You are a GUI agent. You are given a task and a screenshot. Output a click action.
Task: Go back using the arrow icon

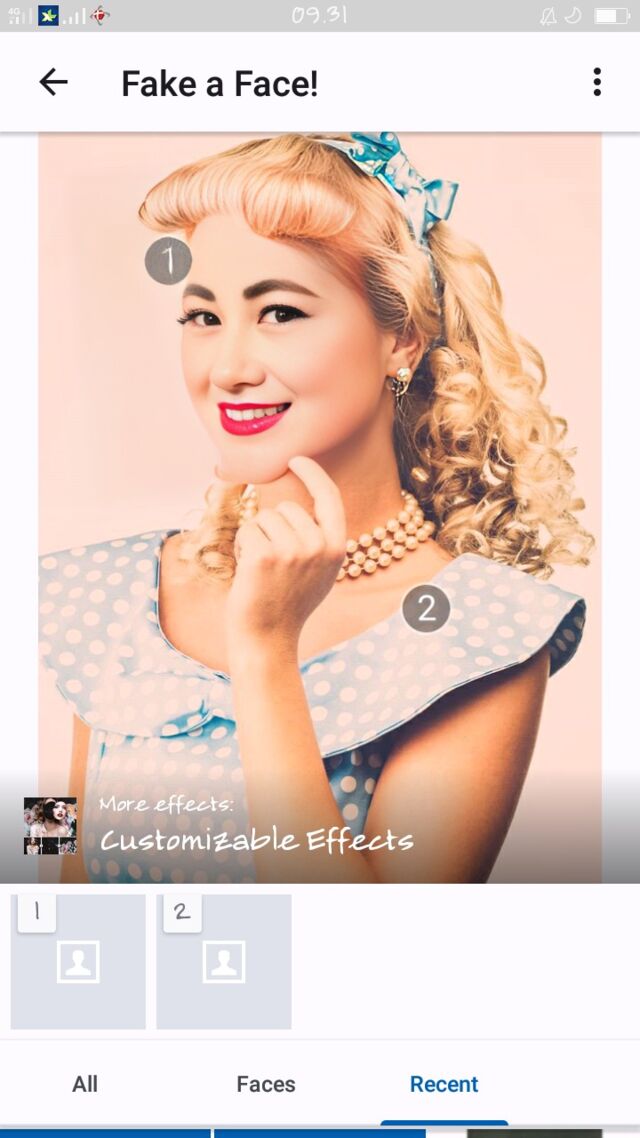tap(53, 83)
